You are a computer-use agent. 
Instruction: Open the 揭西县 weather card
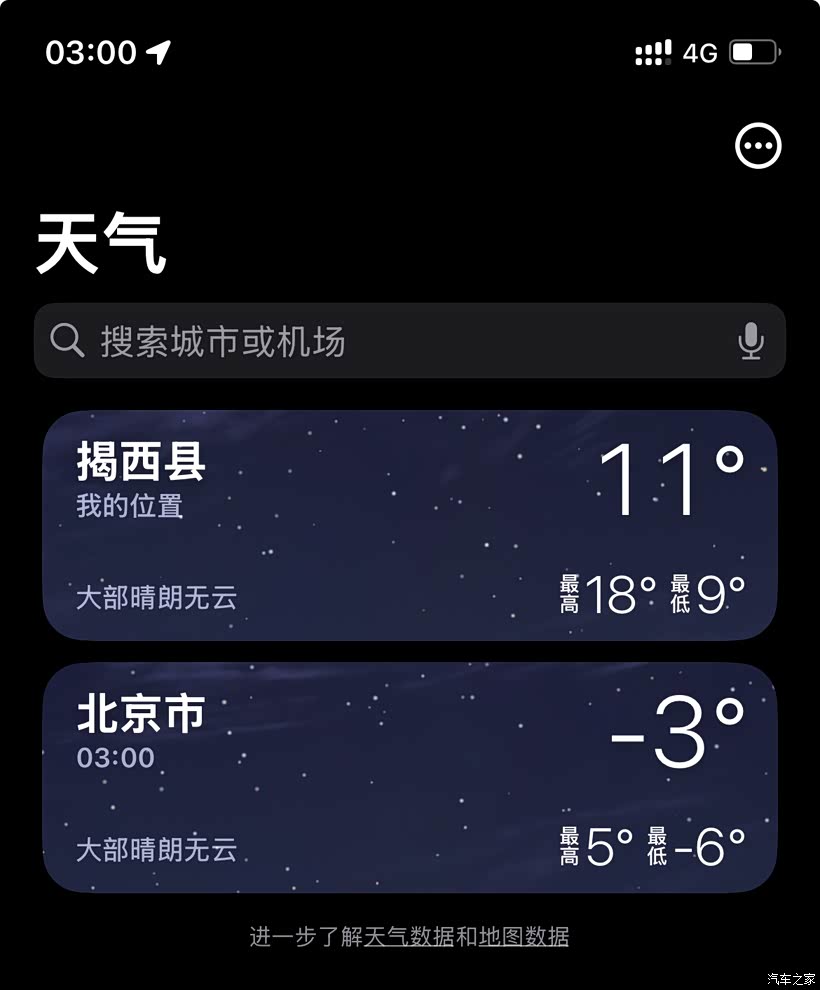click(409, 525)
